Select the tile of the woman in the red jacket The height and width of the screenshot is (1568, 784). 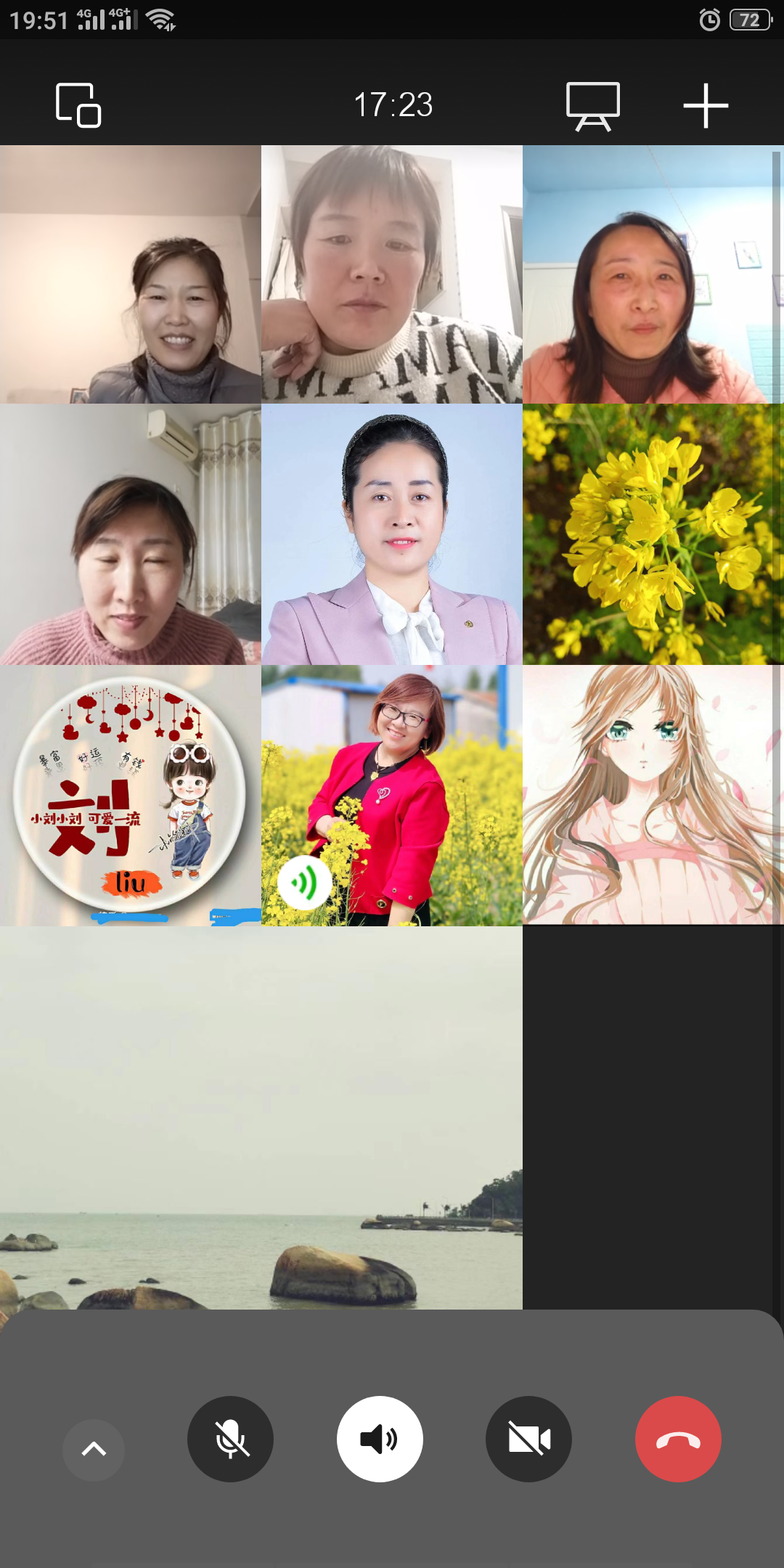(392, 795)
